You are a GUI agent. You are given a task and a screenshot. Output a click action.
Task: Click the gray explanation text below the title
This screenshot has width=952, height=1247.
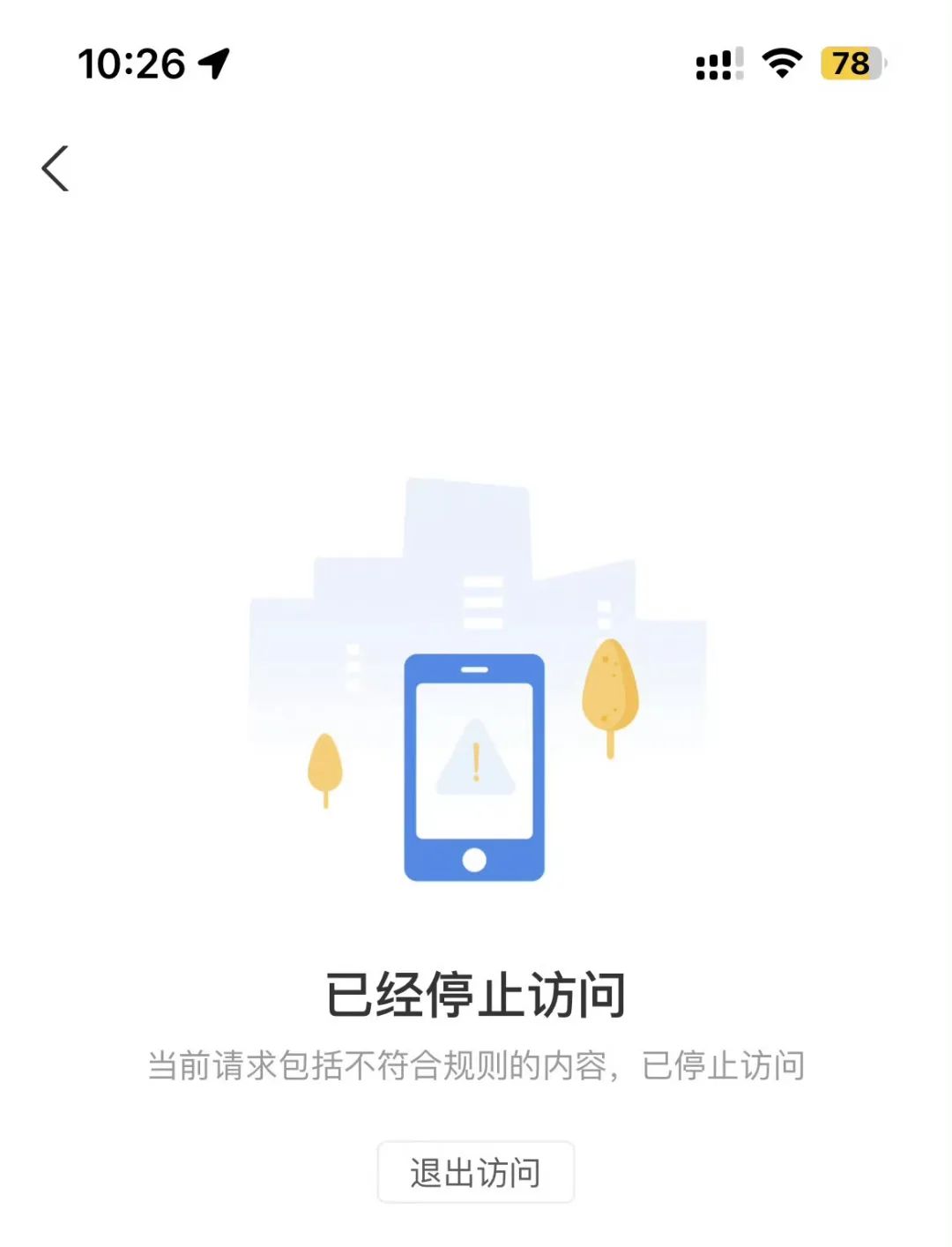click(x=475, y=1064)
